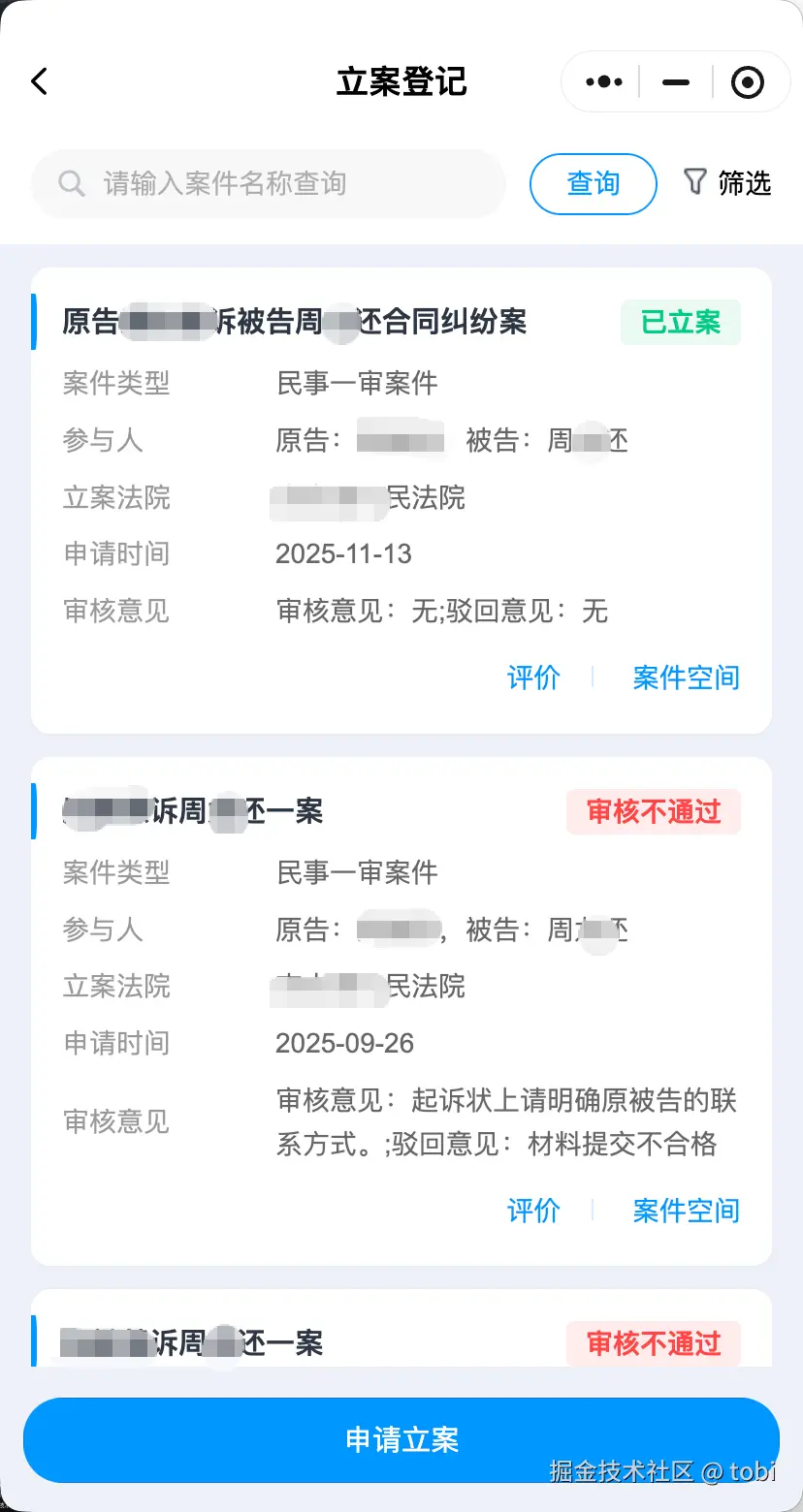Toggle the second case's rejection tag

pyautogui.click(x=653, y=812)
